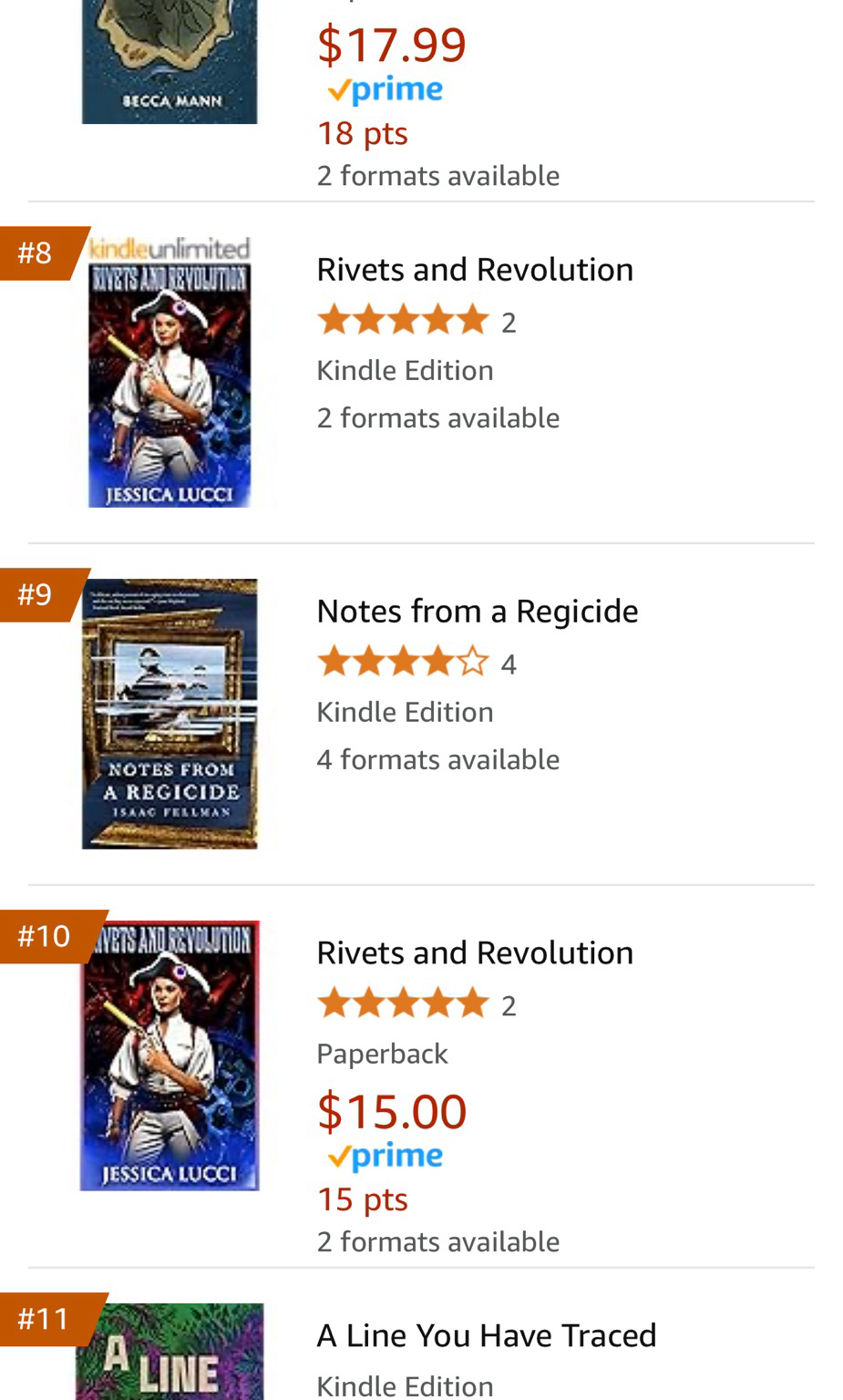The height and width of the screenshot is (1400, 843).
Task: View 4 formats available for Notes from a Regicide
Action: 437,759
